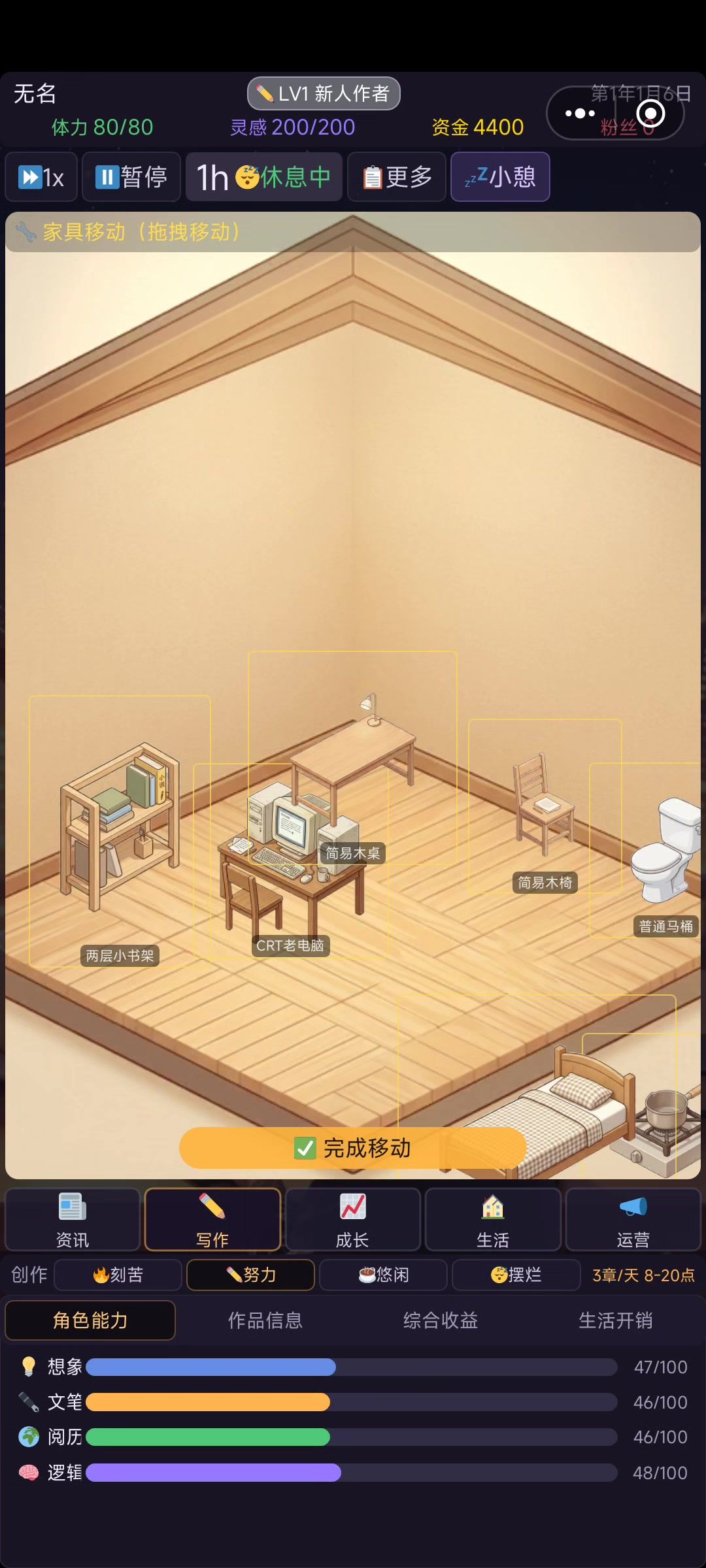Close the mini-program via circle icon

tap(650, 114)
